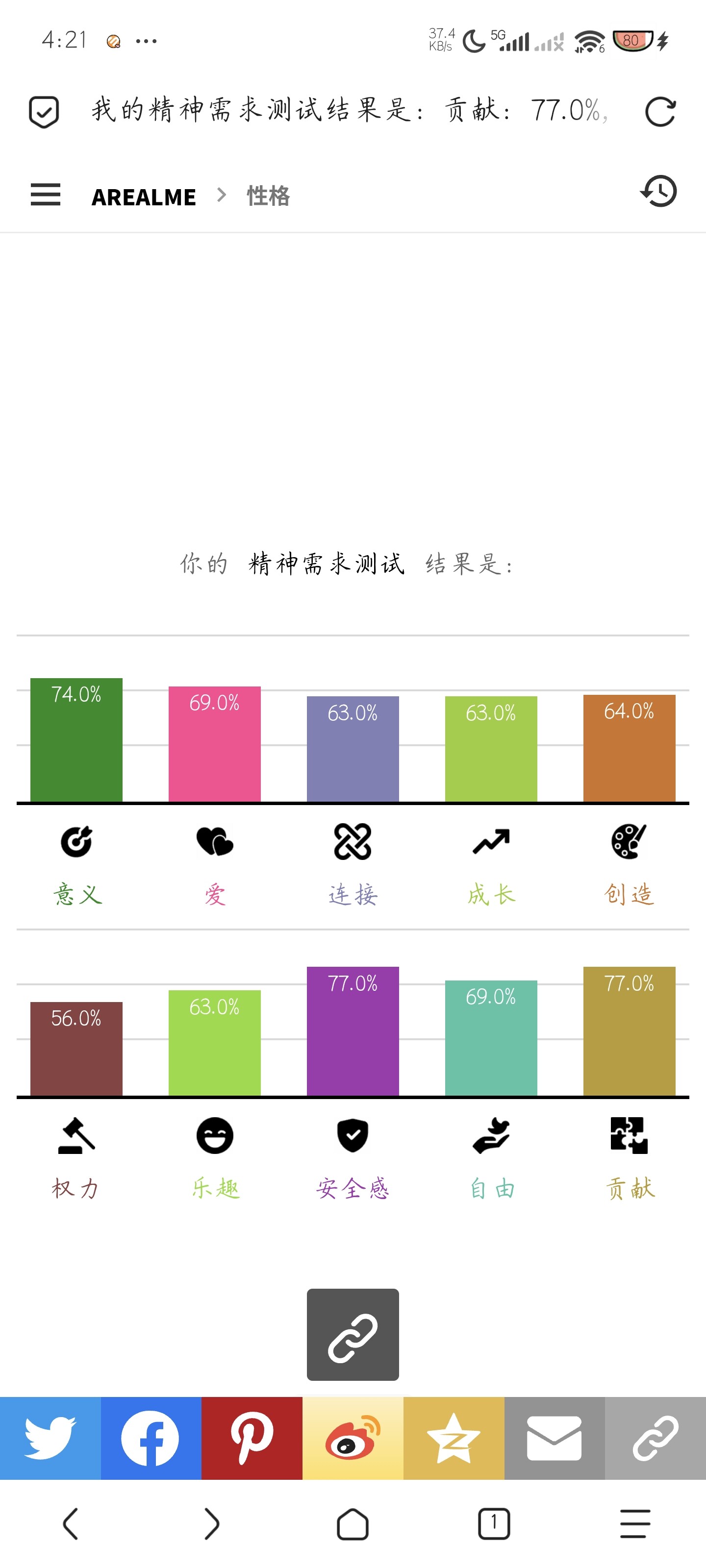Open the browser home page
The height and width of the screenshot is (1568, 706).
pos(353,1523)
